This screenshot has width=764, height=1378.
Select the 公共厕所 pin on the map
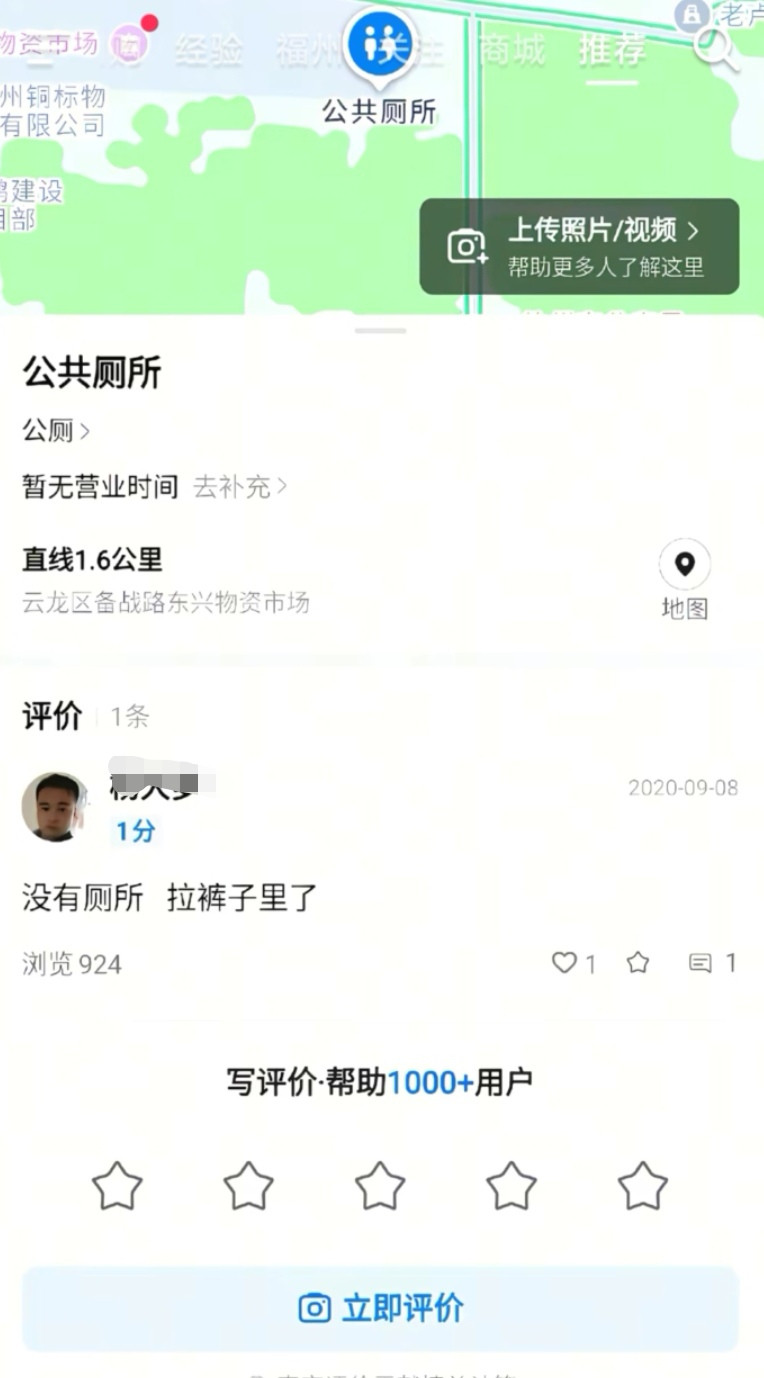tap(379, 45)
